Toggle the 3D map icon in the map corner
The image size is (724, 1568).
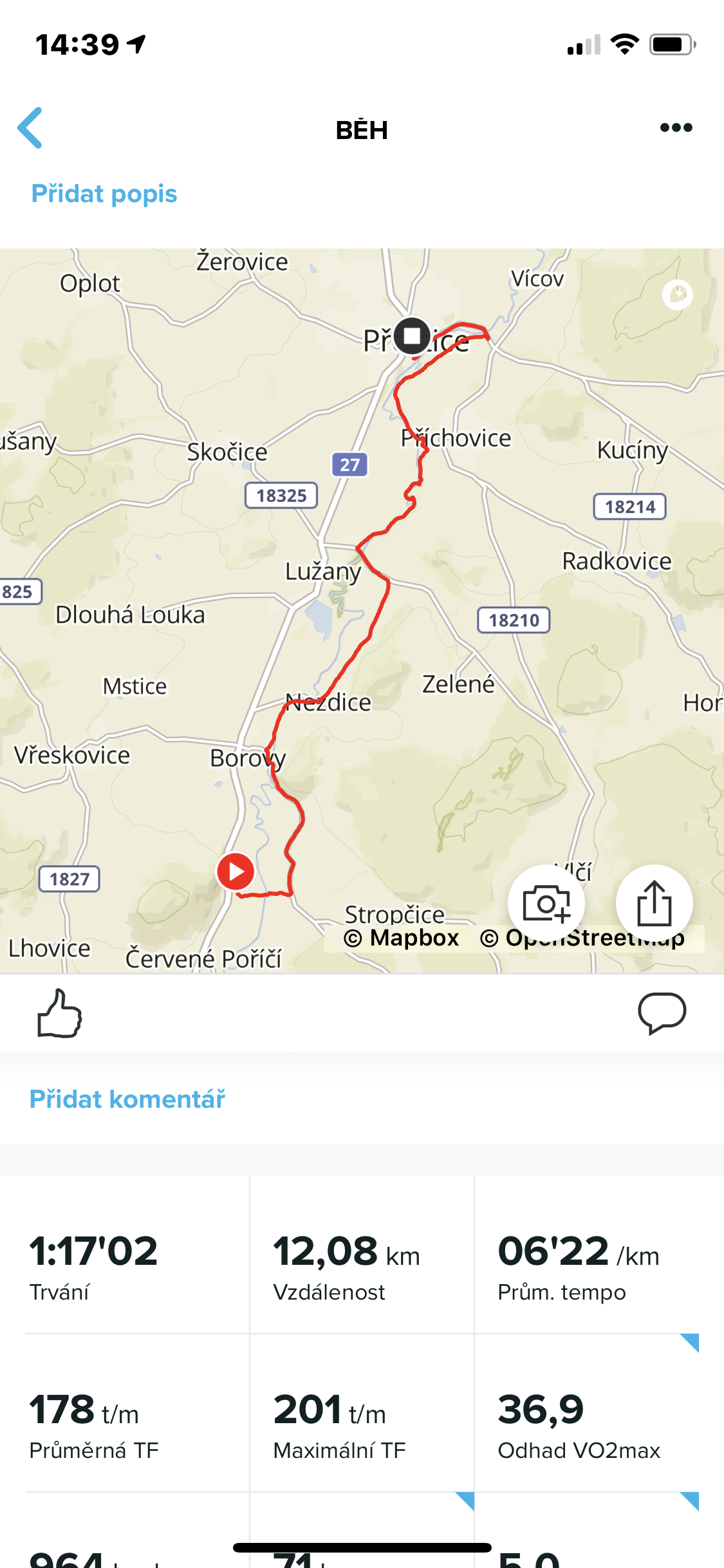[678, 295]
